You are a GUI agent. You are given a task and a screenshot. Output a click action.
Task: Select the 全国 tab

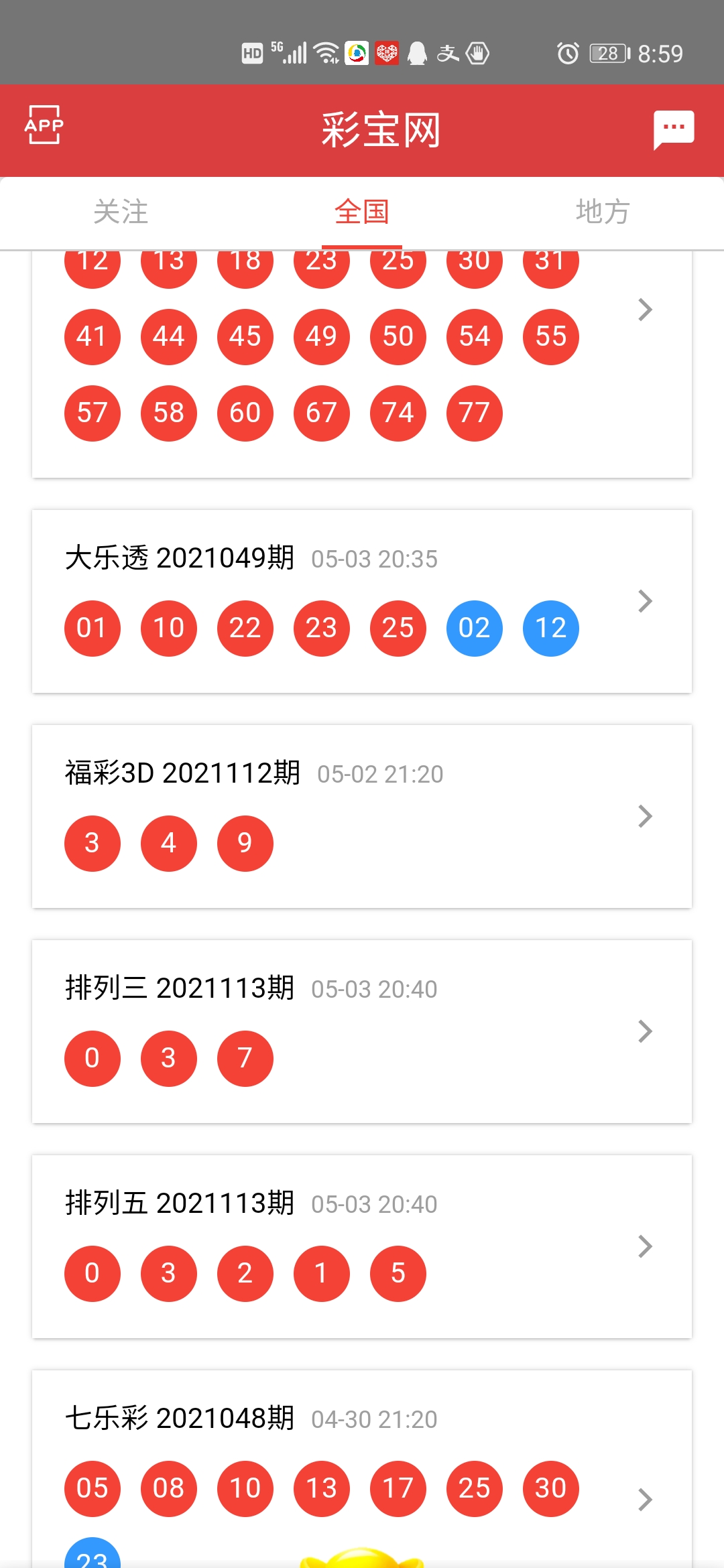(x=362, y=212)
